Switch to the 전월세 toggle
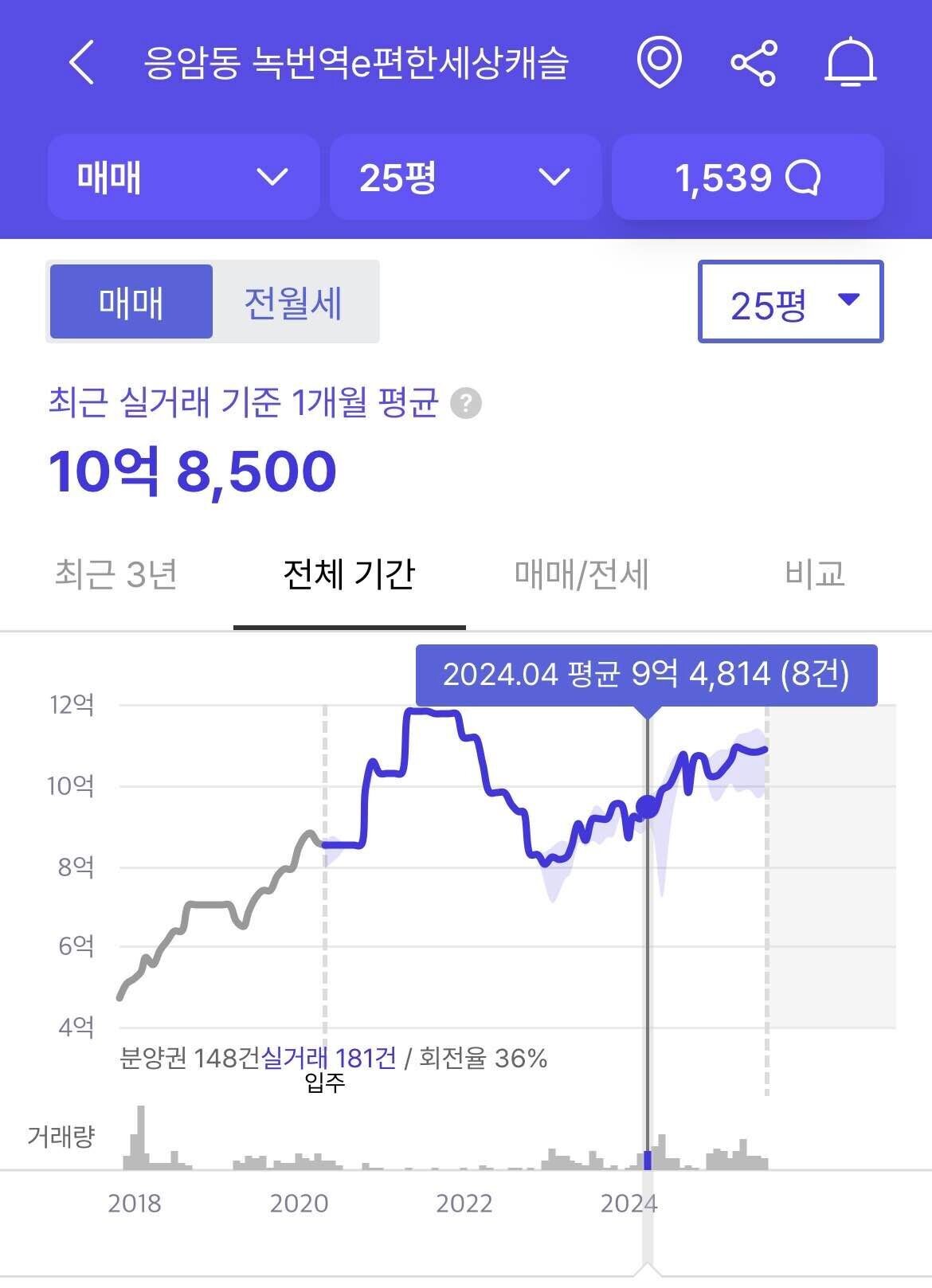932x1288 pixels. click(x=292, y=301)
